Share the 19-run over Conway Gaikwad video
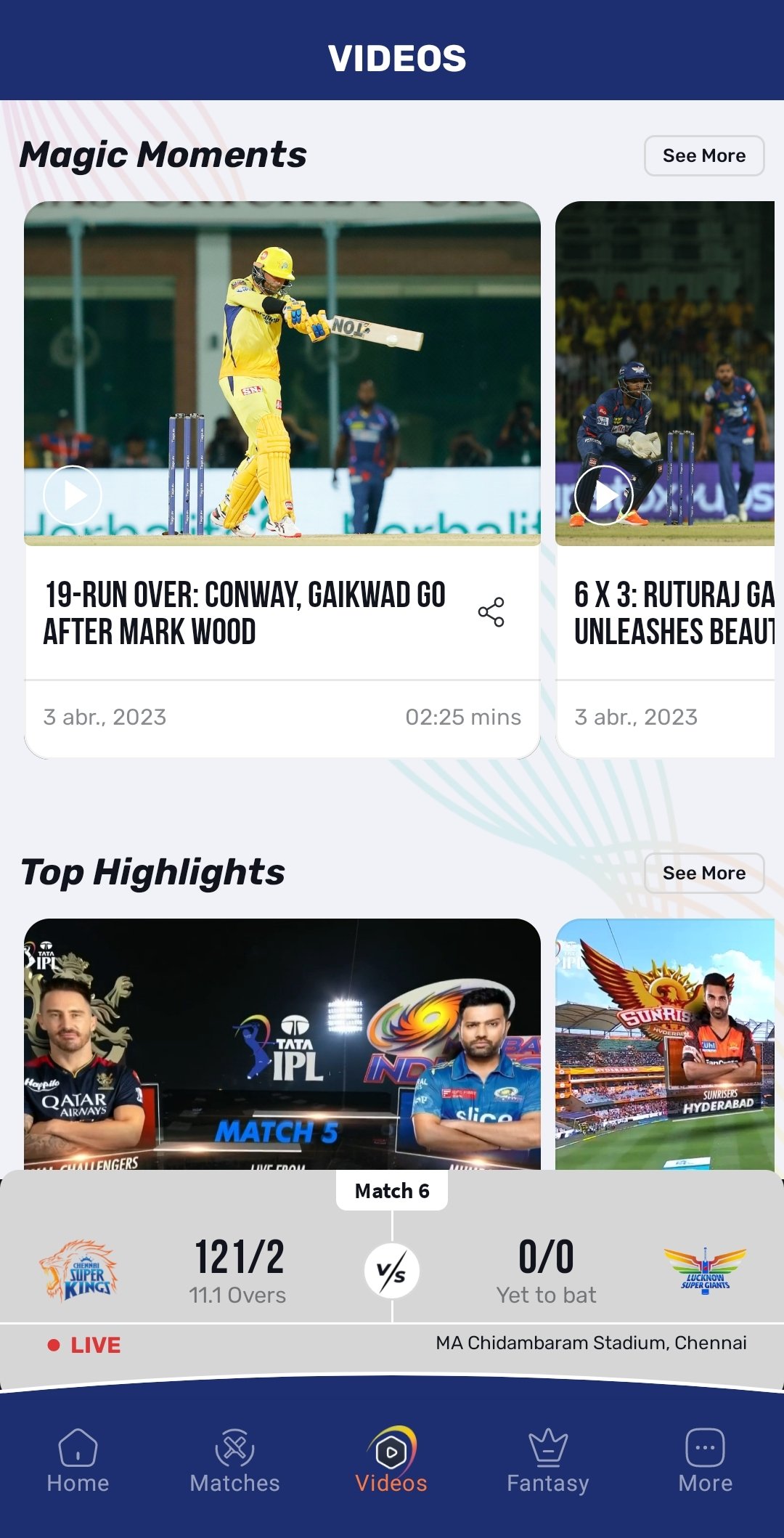 click(491, 612)
